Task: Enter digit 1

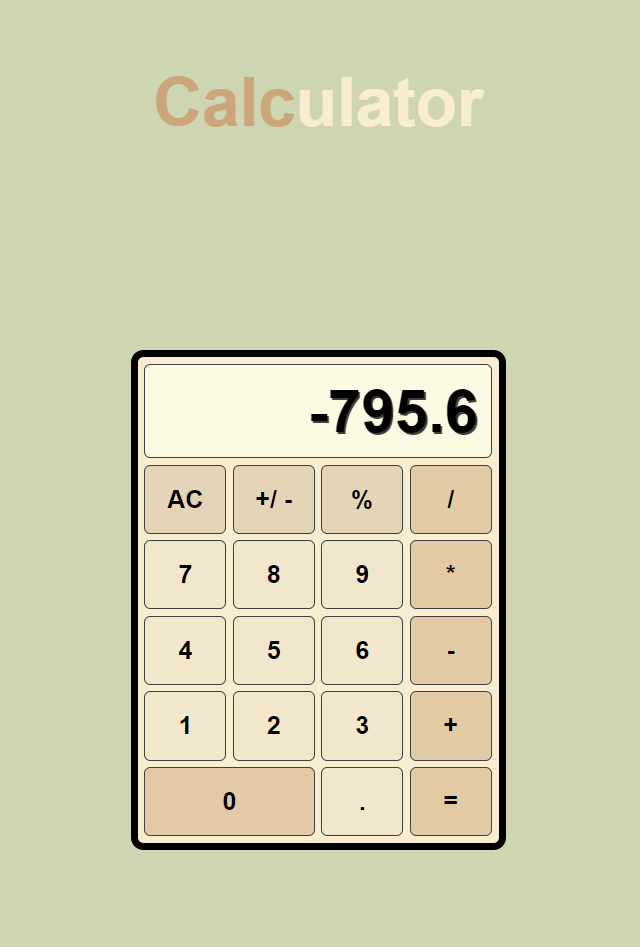Action: [x=185, y=725]
